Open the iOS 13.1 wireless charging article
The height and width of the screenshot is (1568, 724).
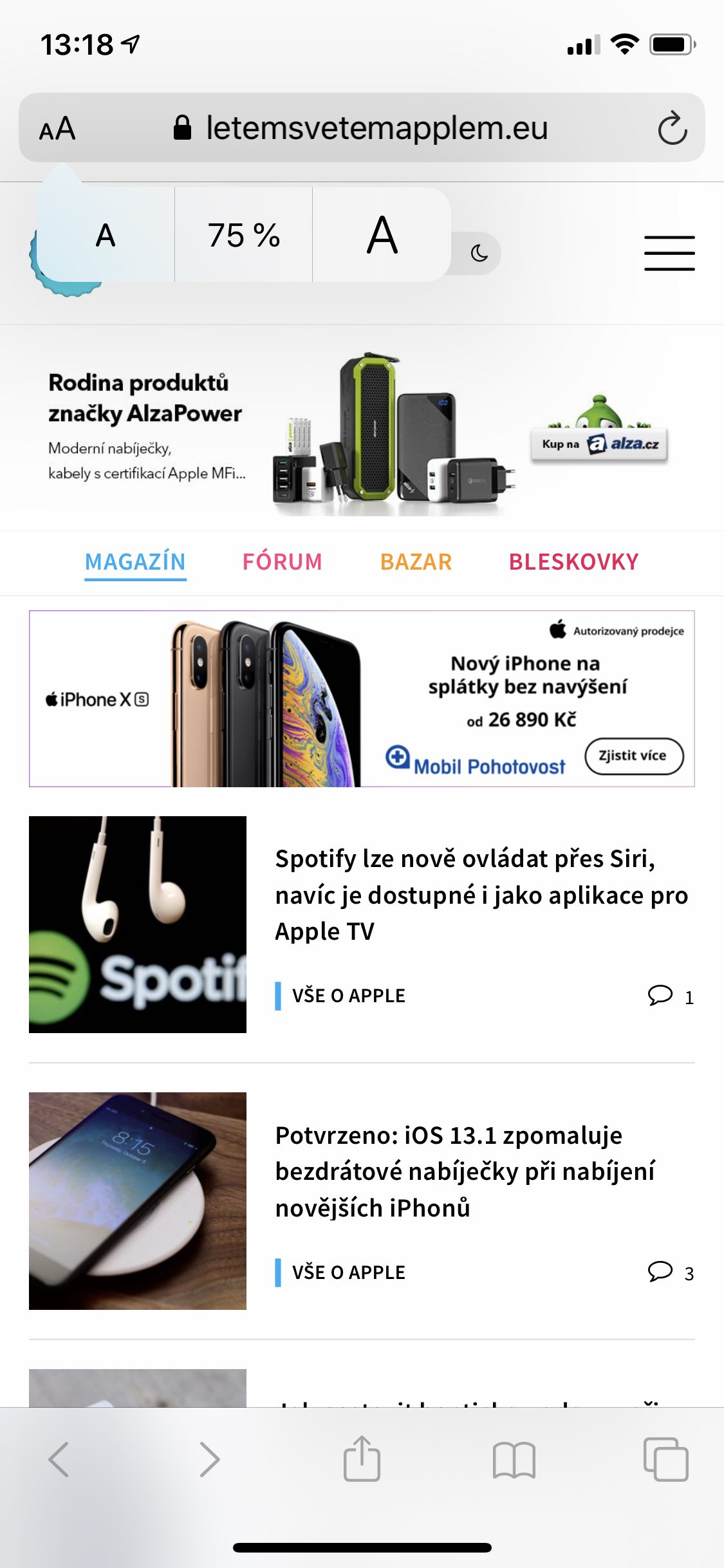(x=465, y=1171)
